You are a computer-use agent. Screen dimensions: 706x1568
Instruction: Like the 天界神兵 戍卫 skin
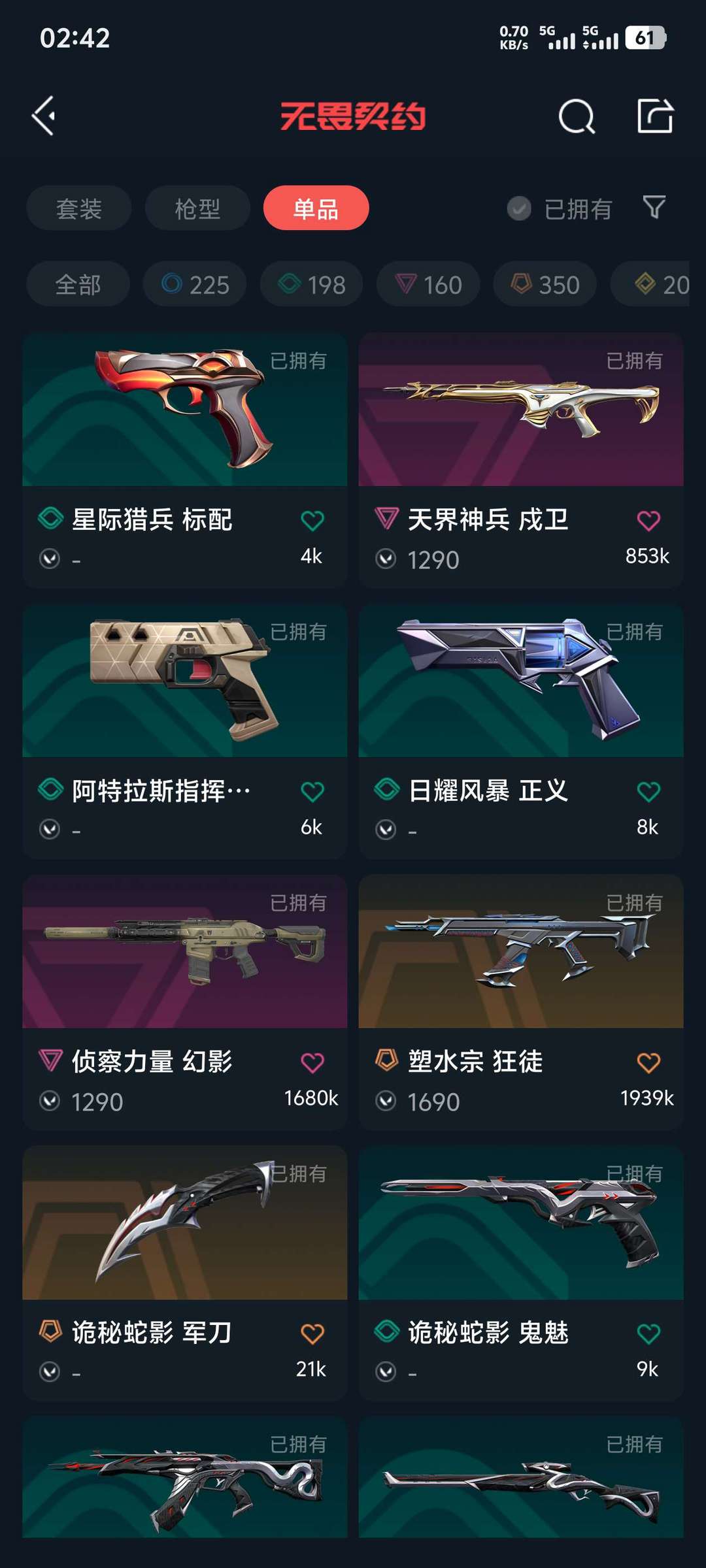(x=648, y=521)
